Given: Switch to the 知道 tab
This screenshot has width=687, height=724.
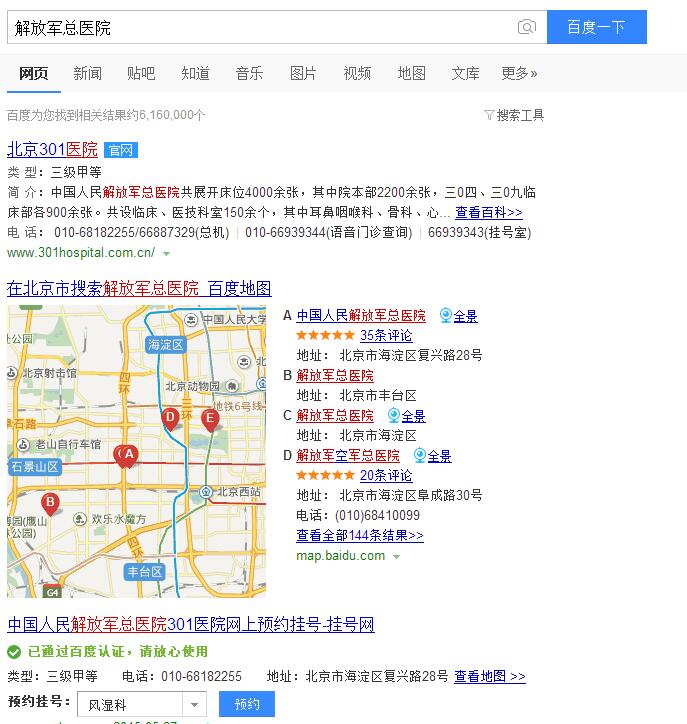Looking at the screenshot, I should [195, 73].
